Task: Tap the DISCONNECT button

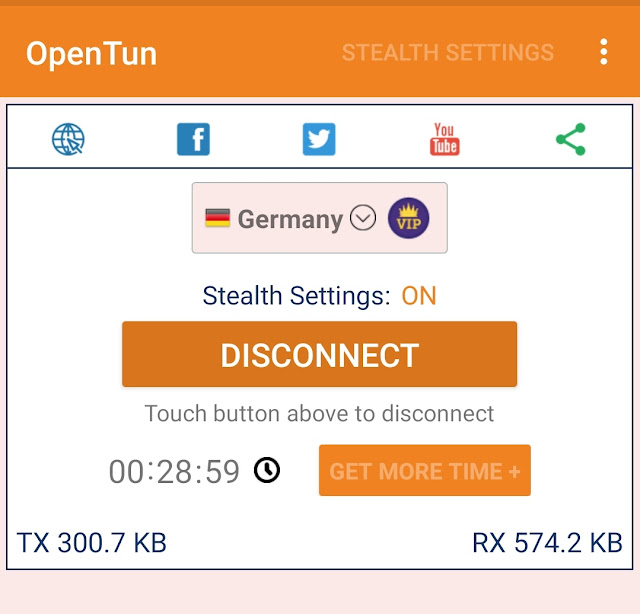Action: [319, 355]
